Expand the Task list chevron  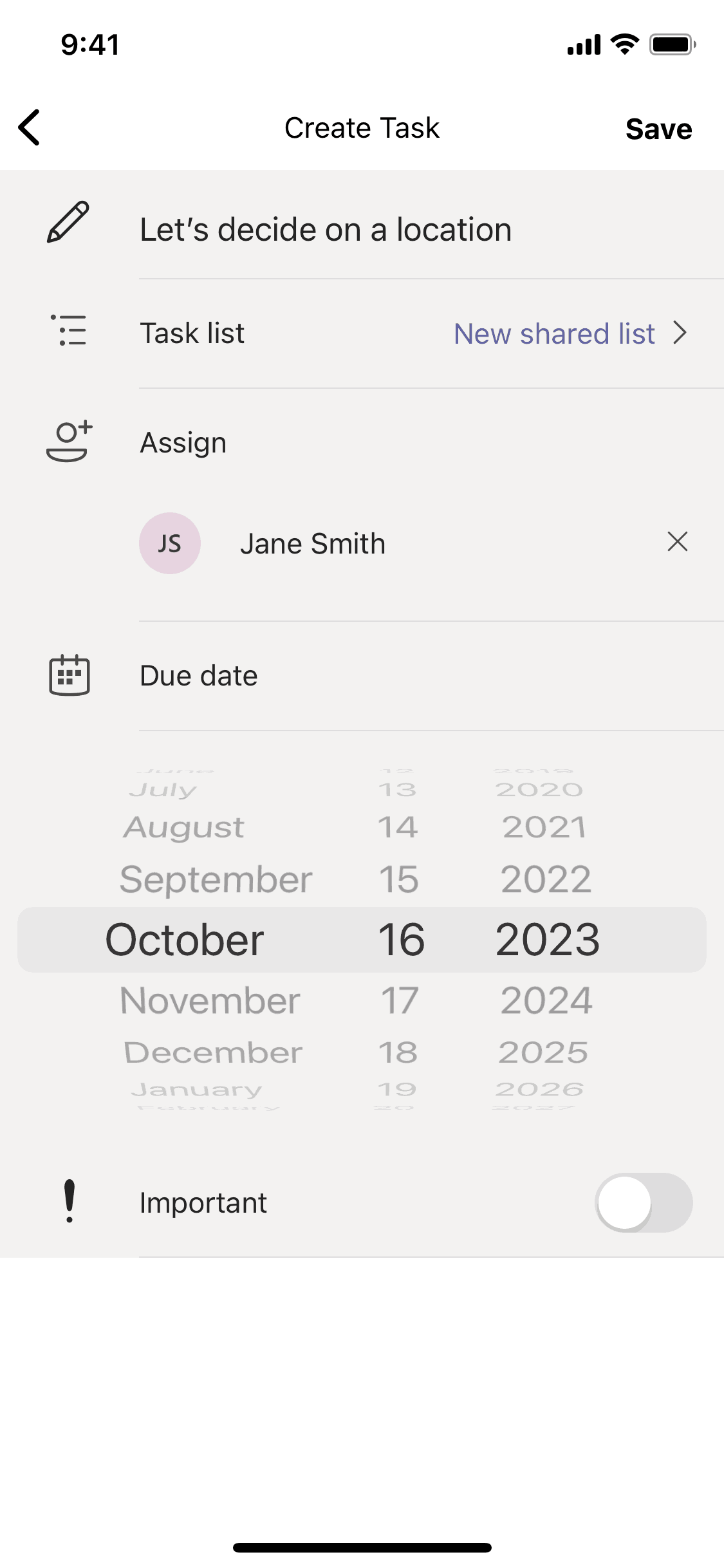[682, 333]
